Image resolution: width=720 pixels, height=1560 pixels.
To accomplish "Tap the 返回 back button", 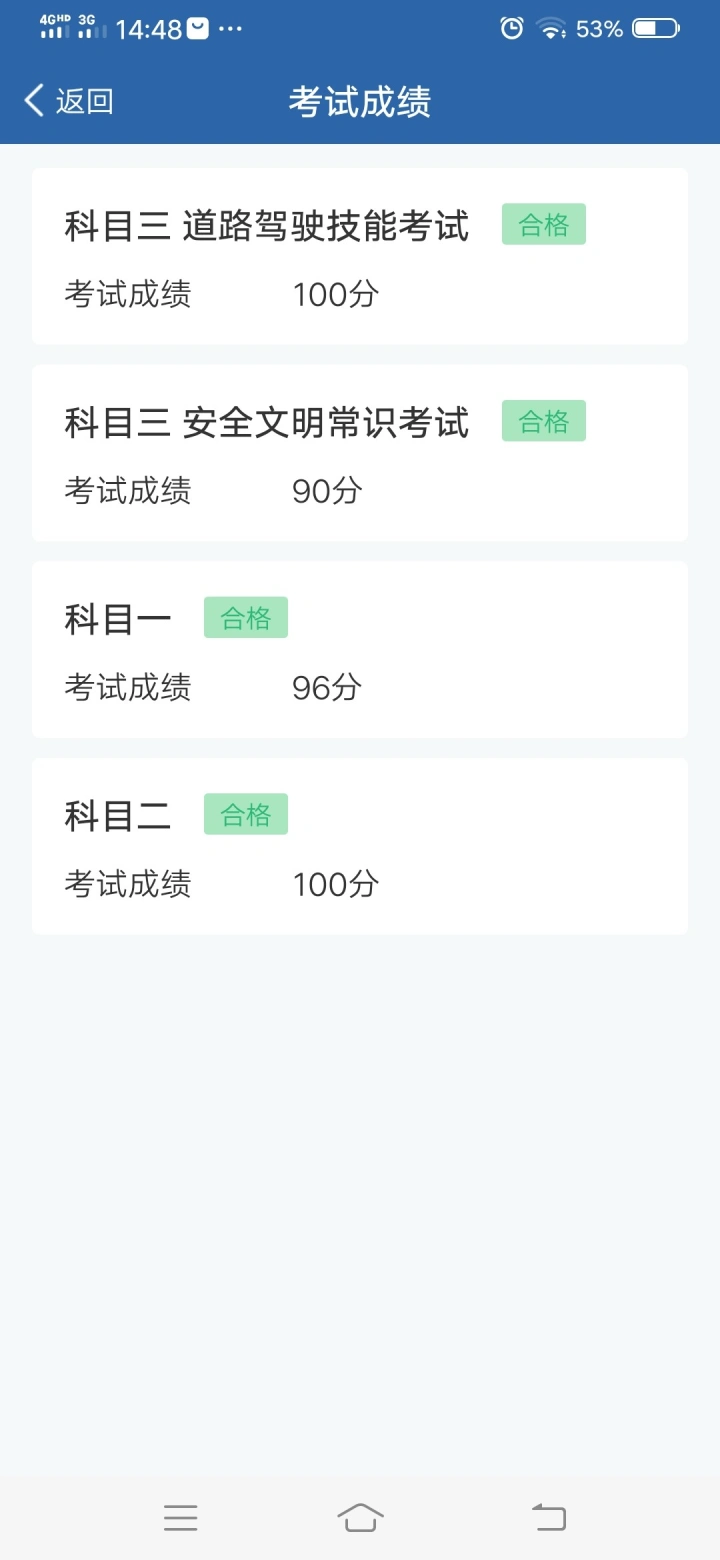I will coord(68,101).
